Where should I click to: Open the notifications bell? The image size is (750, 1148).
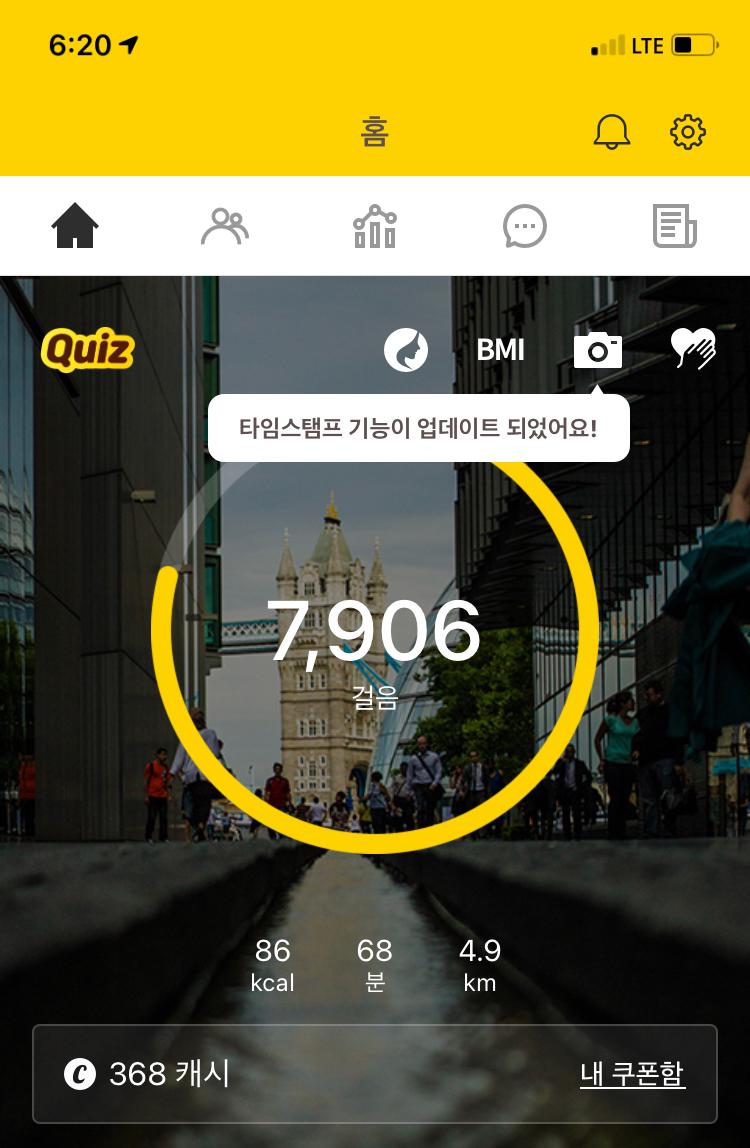[612, 132]
